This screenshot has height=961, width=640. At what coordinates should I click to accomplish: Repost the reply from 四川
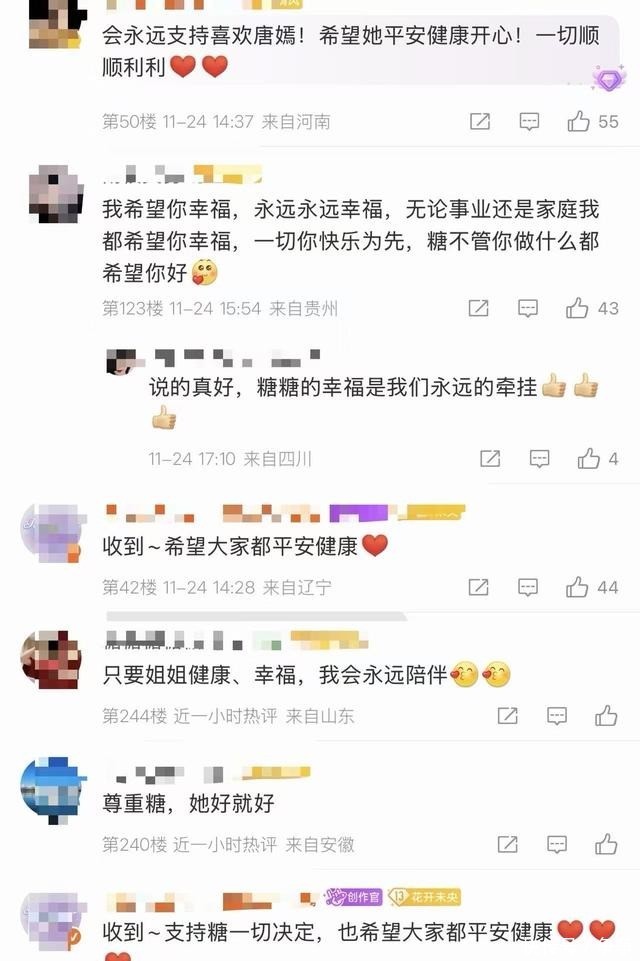pyautogui.click(x=490, y=459)
